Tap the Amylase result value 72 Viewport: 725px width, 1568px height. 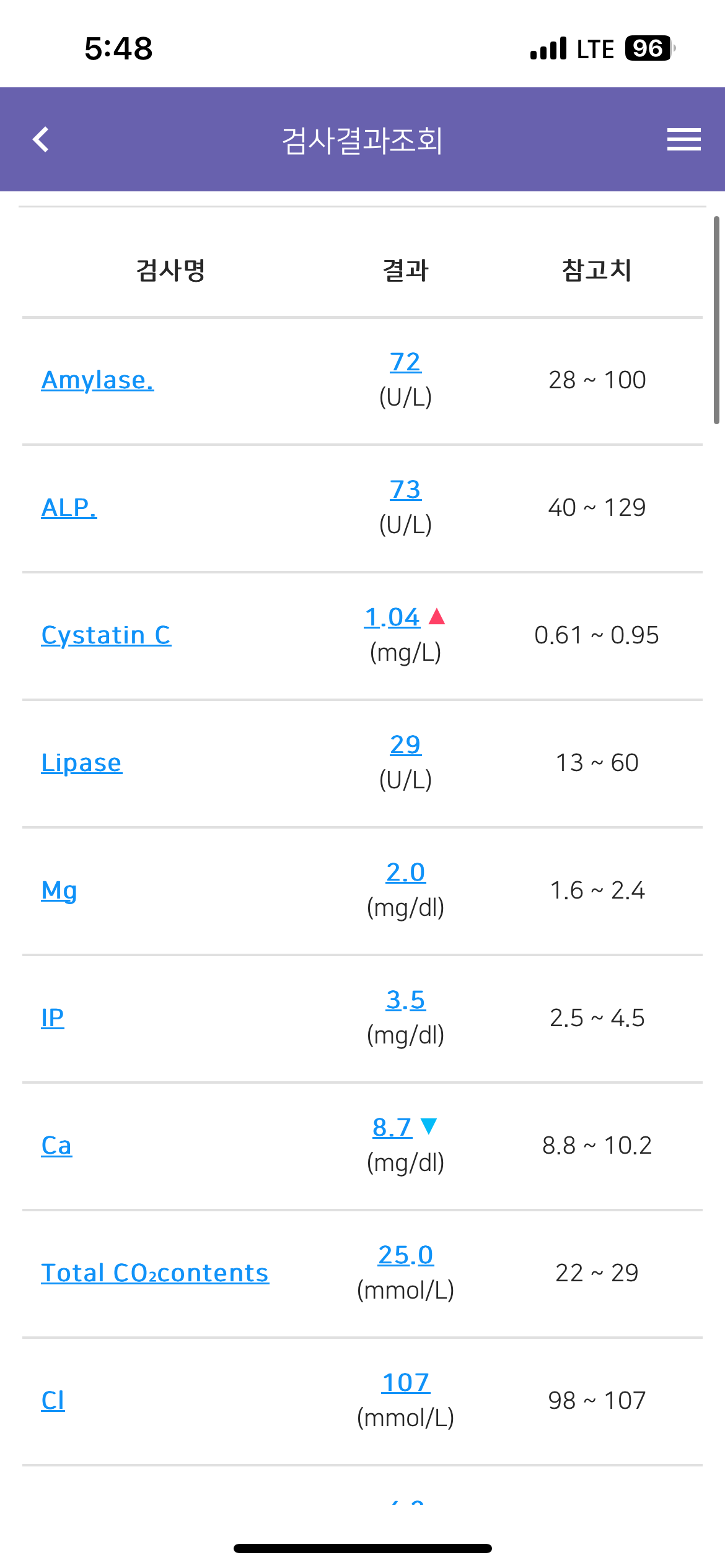(405, 362)
